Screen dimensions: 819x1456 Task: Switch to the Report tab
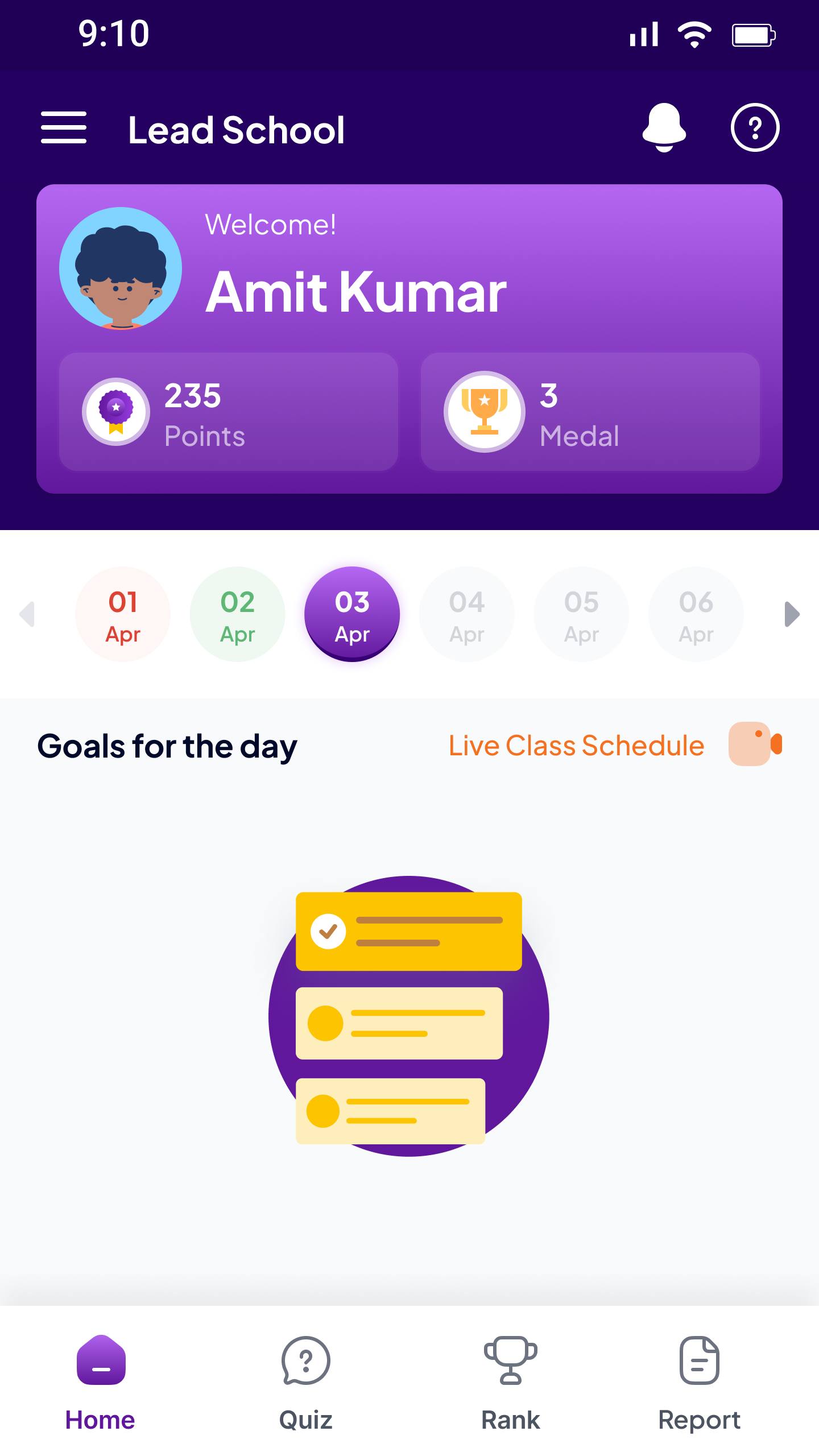(x=699, y=1383)
